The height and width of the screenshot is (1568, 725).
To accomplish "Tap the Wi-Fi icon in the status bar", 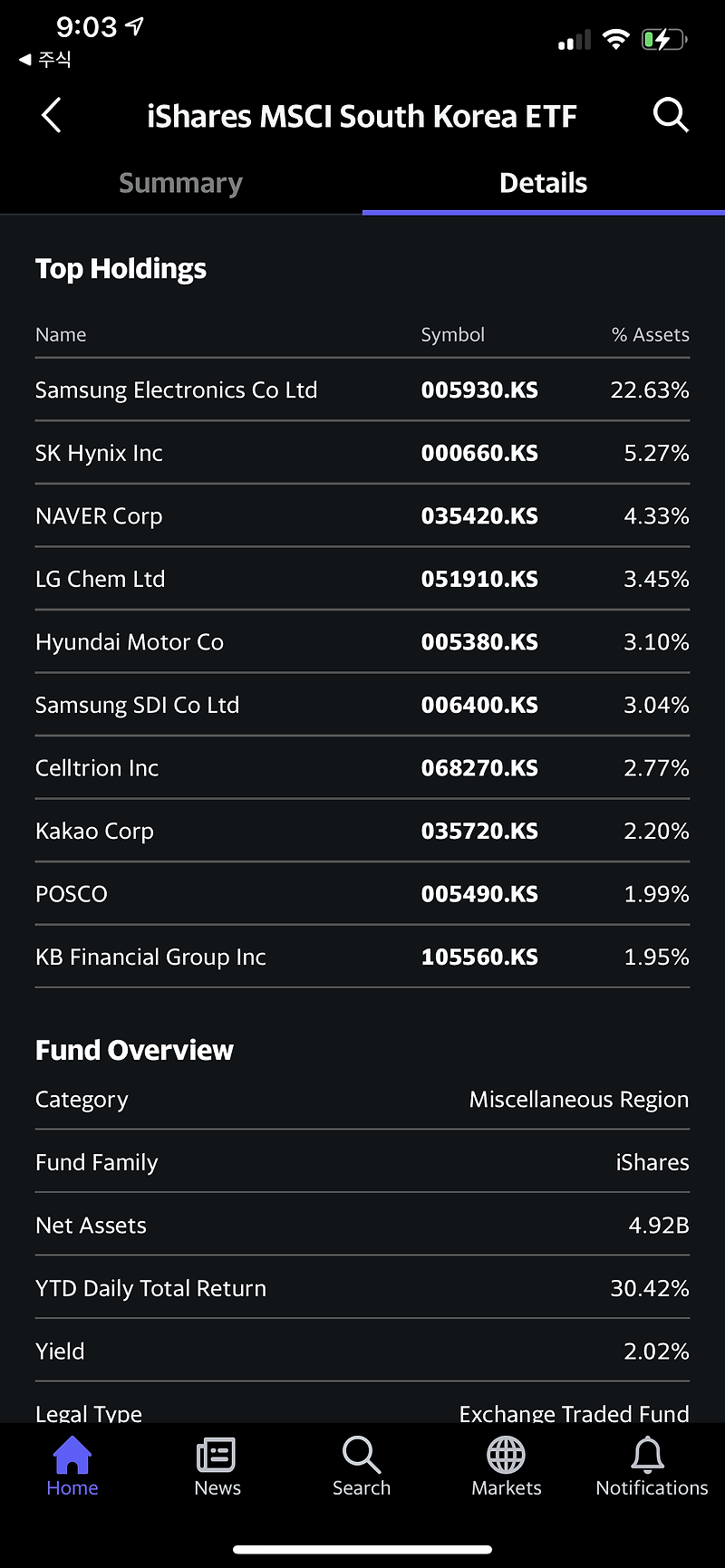I will tap(617, 39).
